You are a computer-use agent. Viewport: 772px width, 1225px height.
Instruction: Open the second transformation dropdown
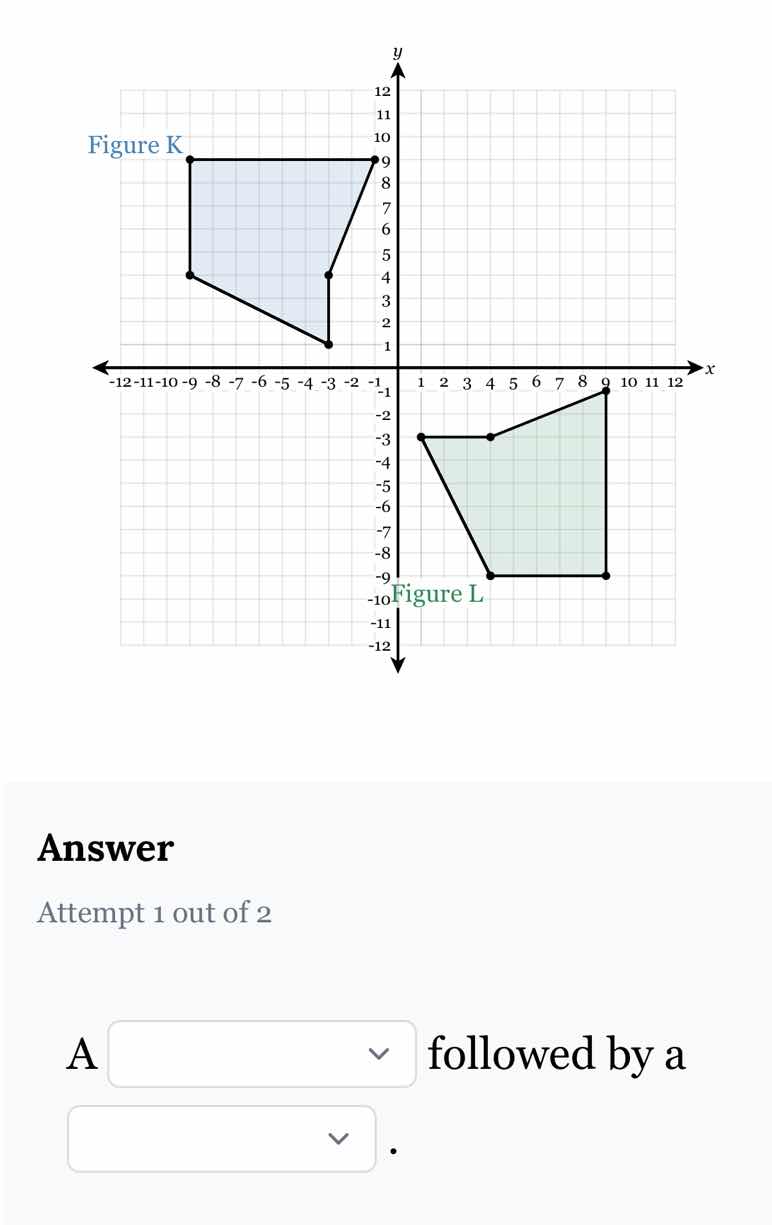coord(221,1138)
